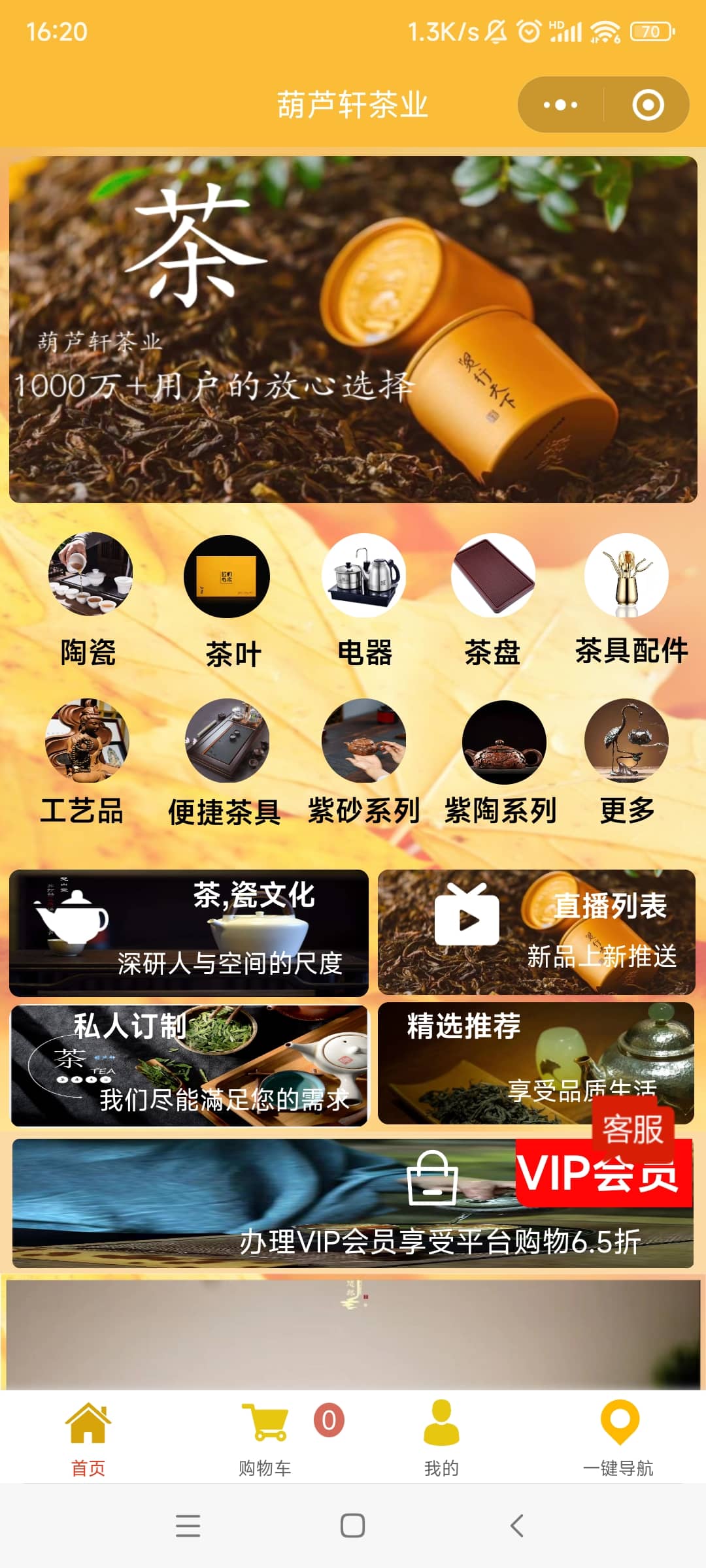Open the 茶,瓷文化 card
The width and height of the screenshot is (706, 1568).
click(x=189, y=932)
